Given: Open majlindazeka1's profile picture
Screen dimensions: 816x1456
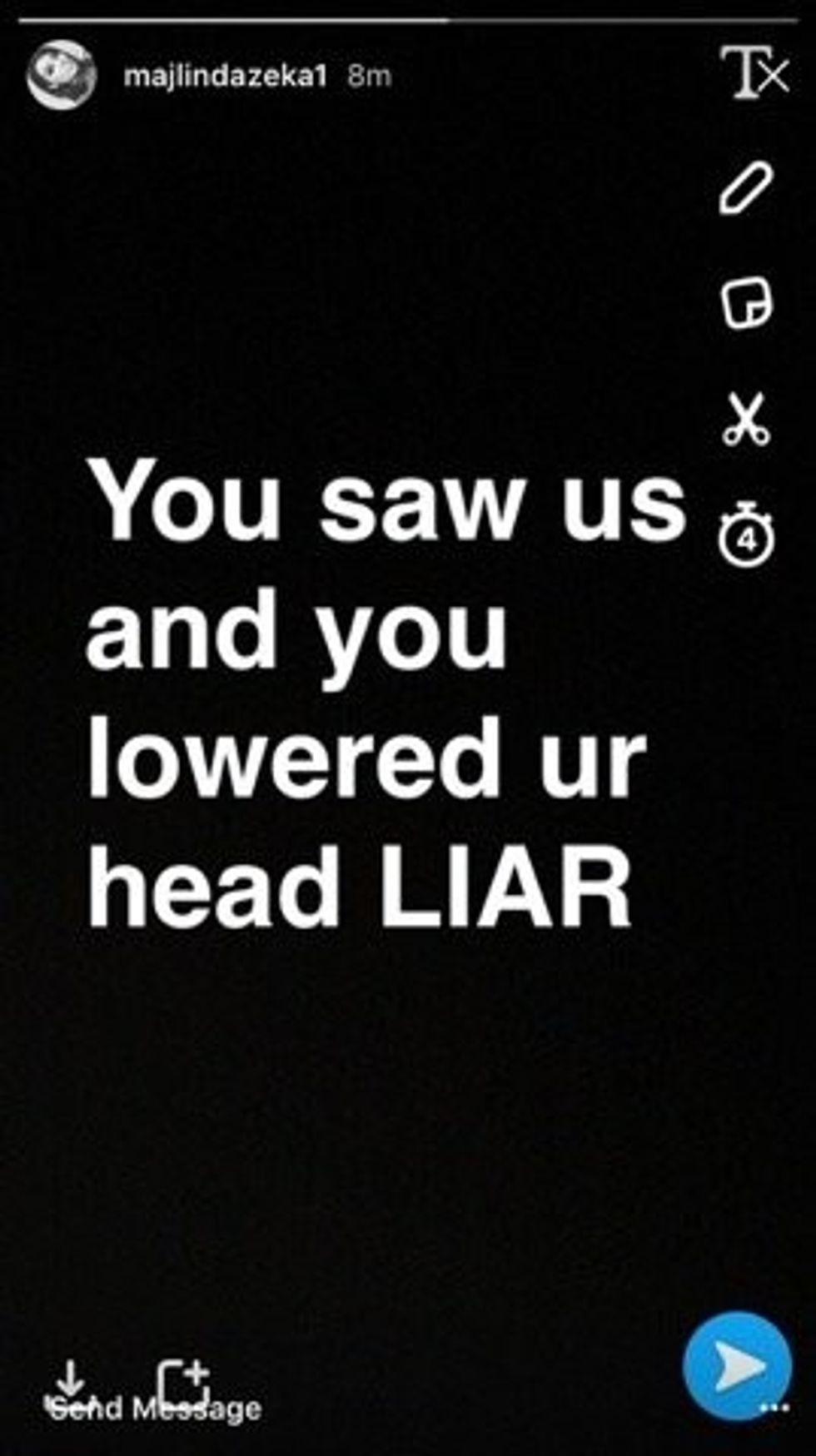Looking at the screenshot, I should (x=62, y=76).
